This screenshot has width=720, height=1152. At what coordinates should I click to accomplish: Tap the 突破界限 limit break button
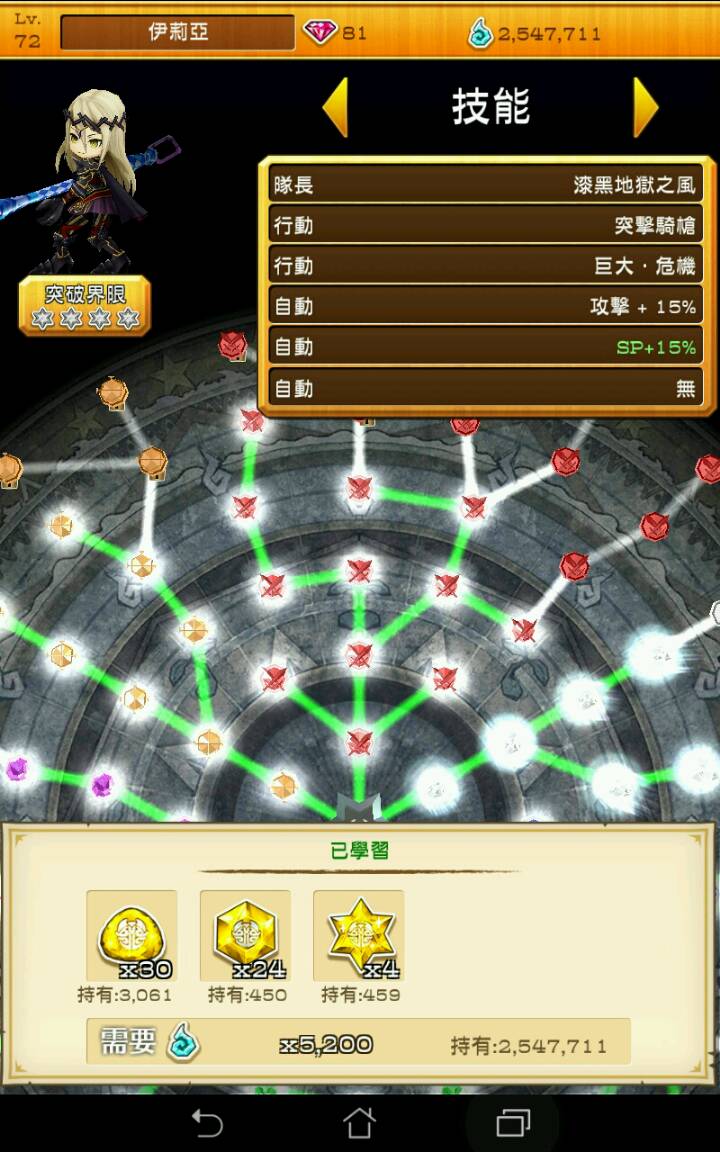(85, 306)
